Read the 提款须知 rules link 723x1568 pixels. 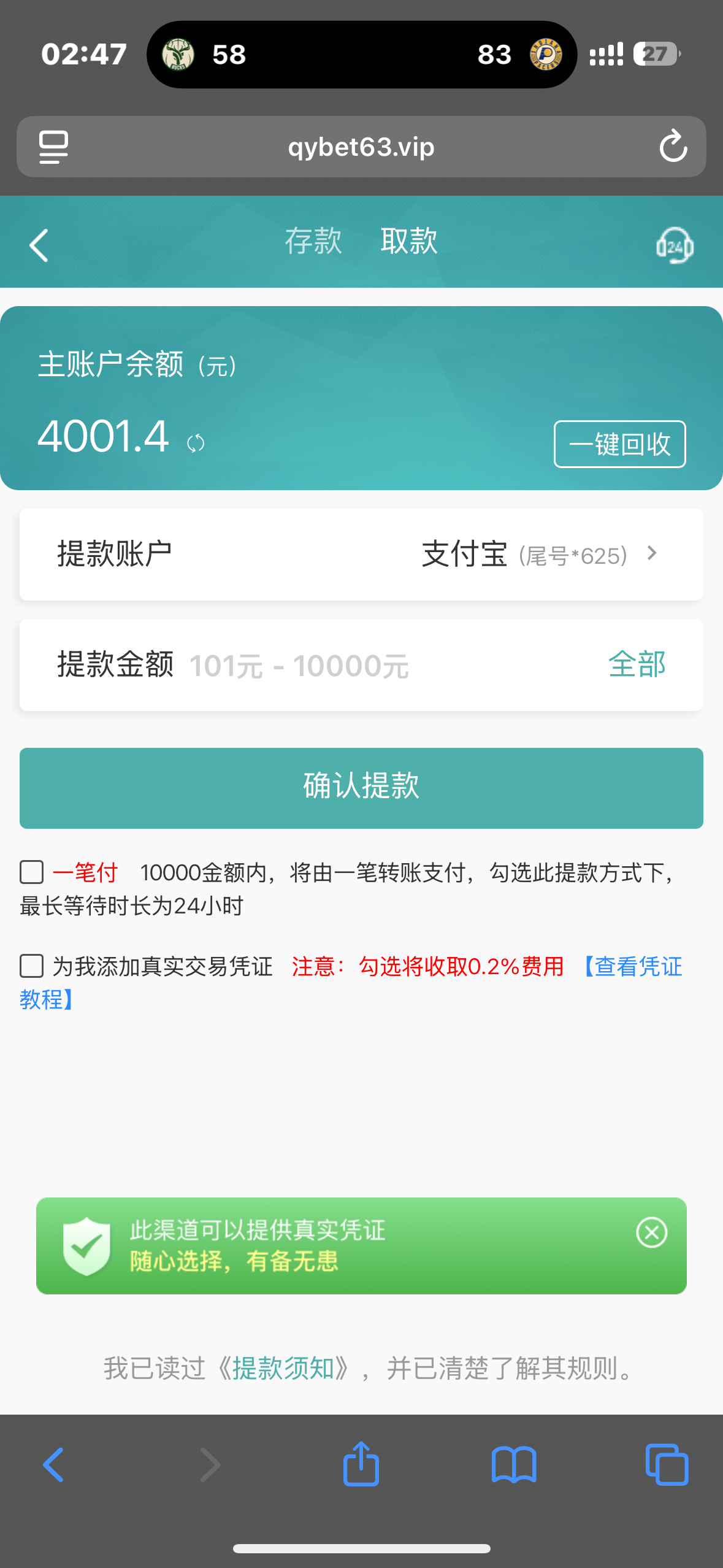(x=283, y=1369)
